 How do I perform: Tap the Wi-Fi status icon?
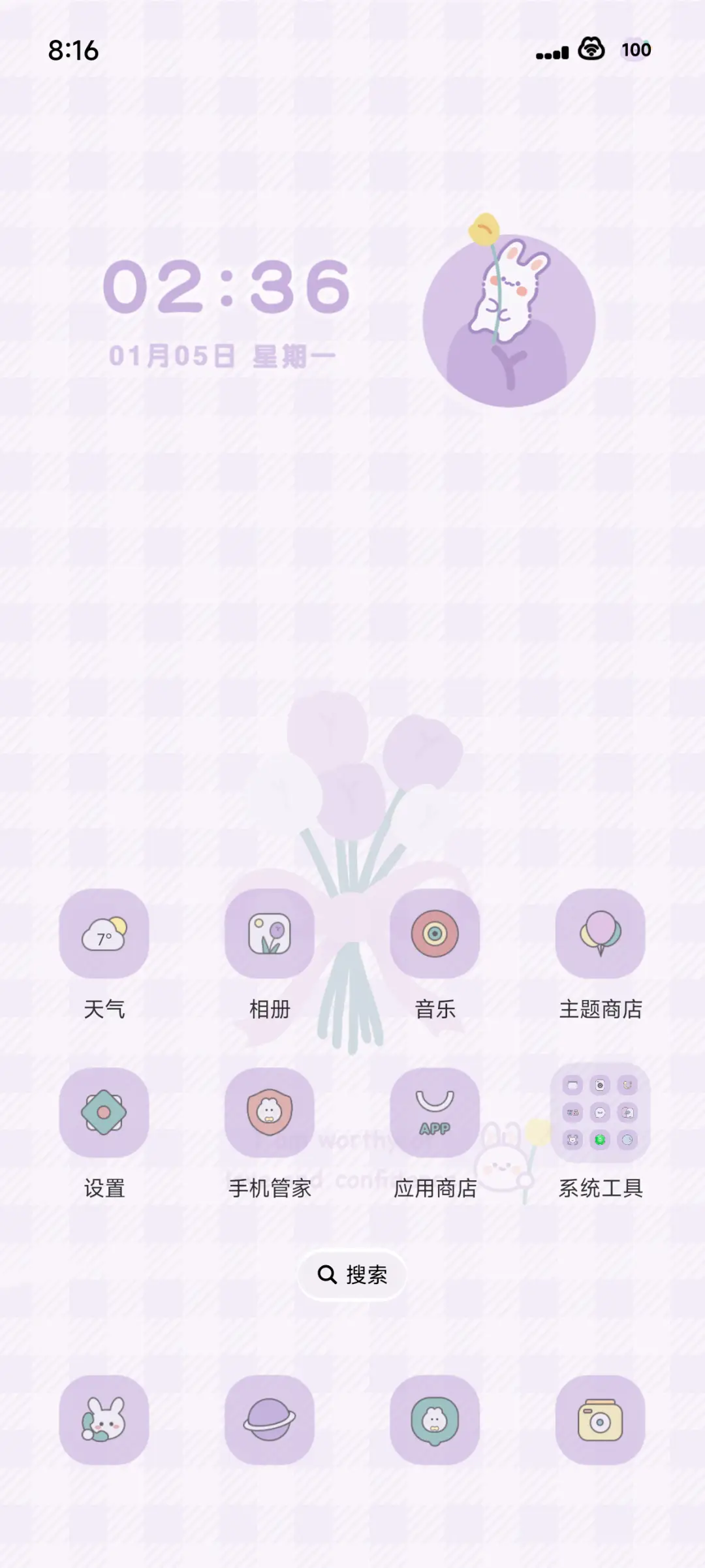(x=591, y=49)
